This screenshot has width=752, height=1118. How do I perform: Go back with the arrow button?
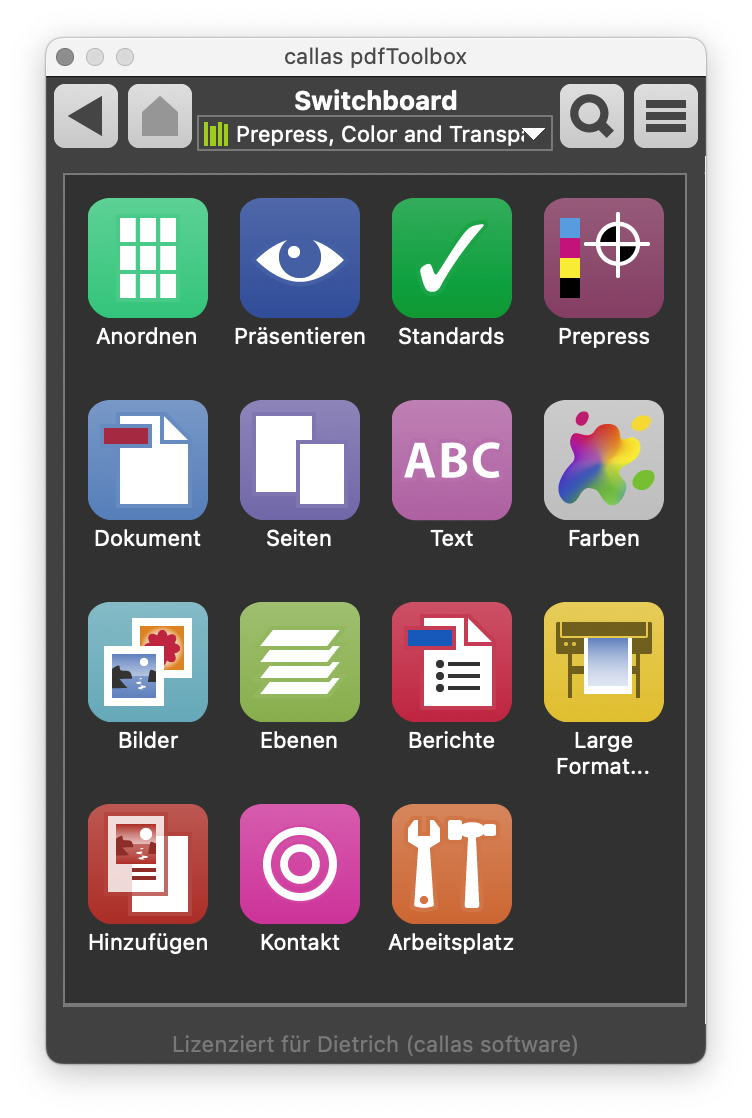coord(86,117)
